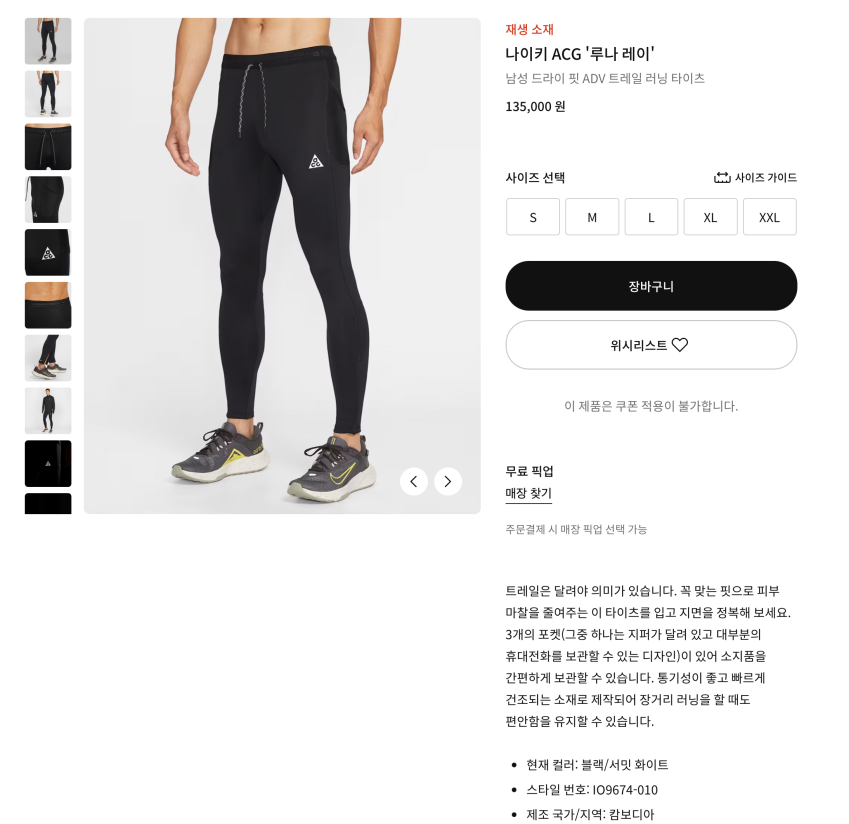849x824 pixels.
Task: View the ankle and sneaker thumbnail
Action: click(x=48, y=358)
